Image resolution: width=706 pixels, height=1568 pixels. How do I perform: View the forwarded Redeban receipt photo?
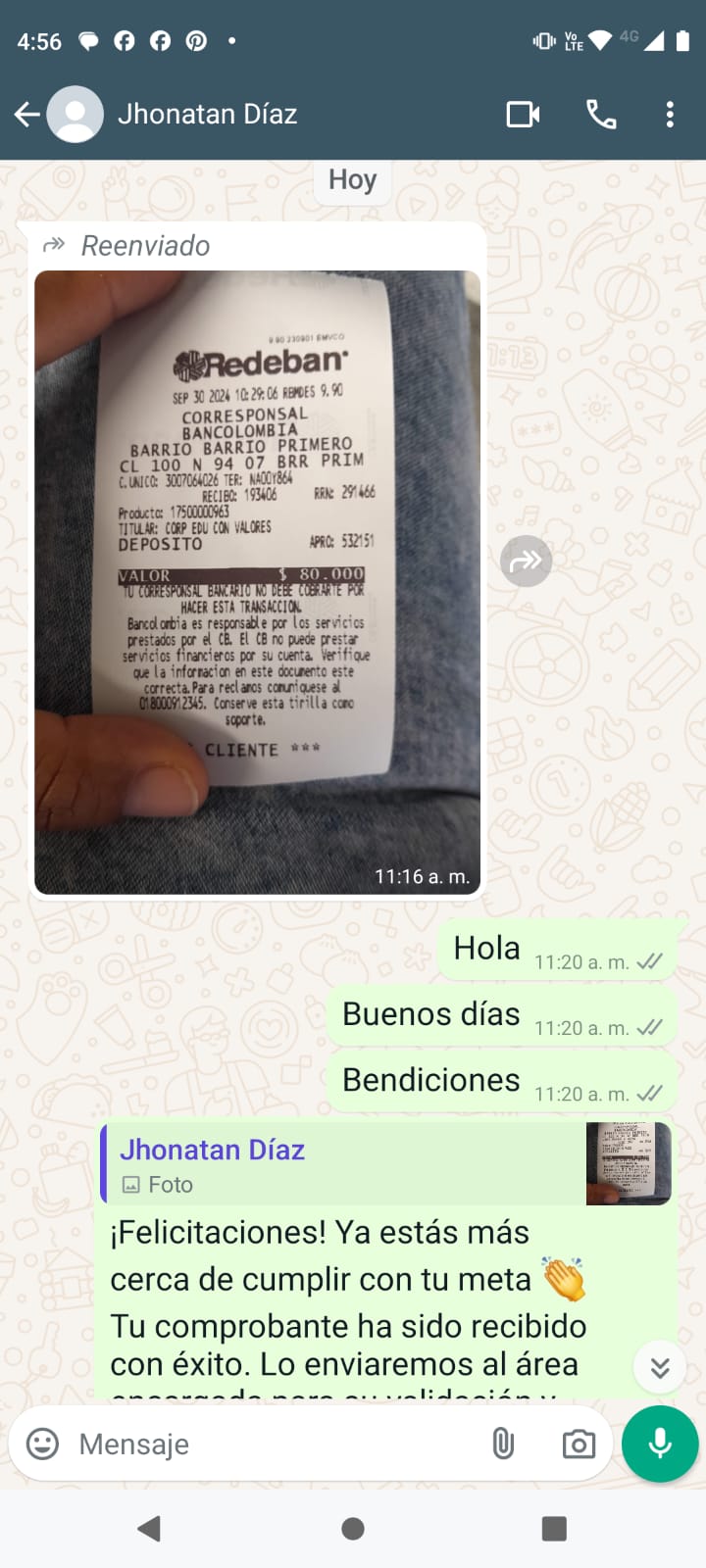tap(257, 582)
